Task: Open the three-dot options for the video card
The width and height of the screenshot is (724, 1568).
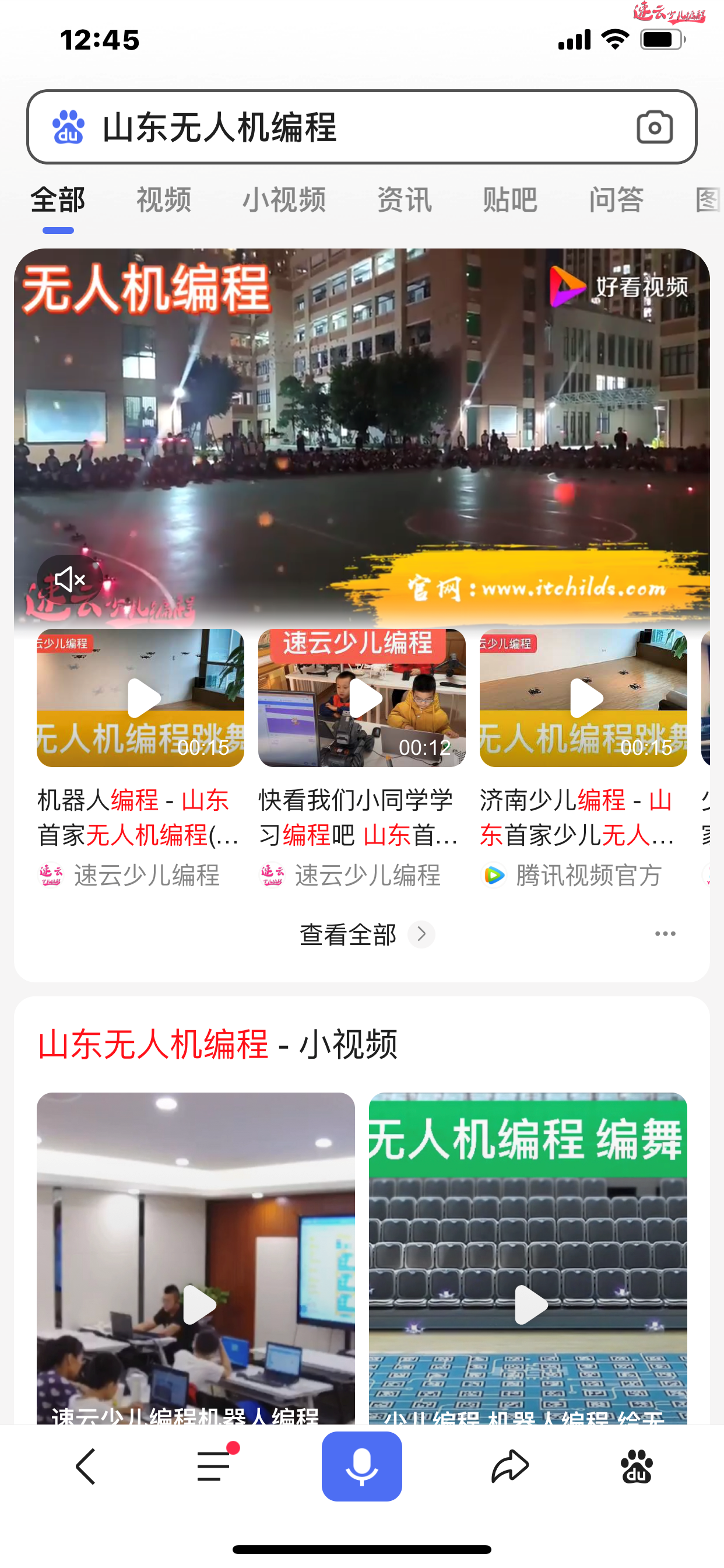Action: 665,934
